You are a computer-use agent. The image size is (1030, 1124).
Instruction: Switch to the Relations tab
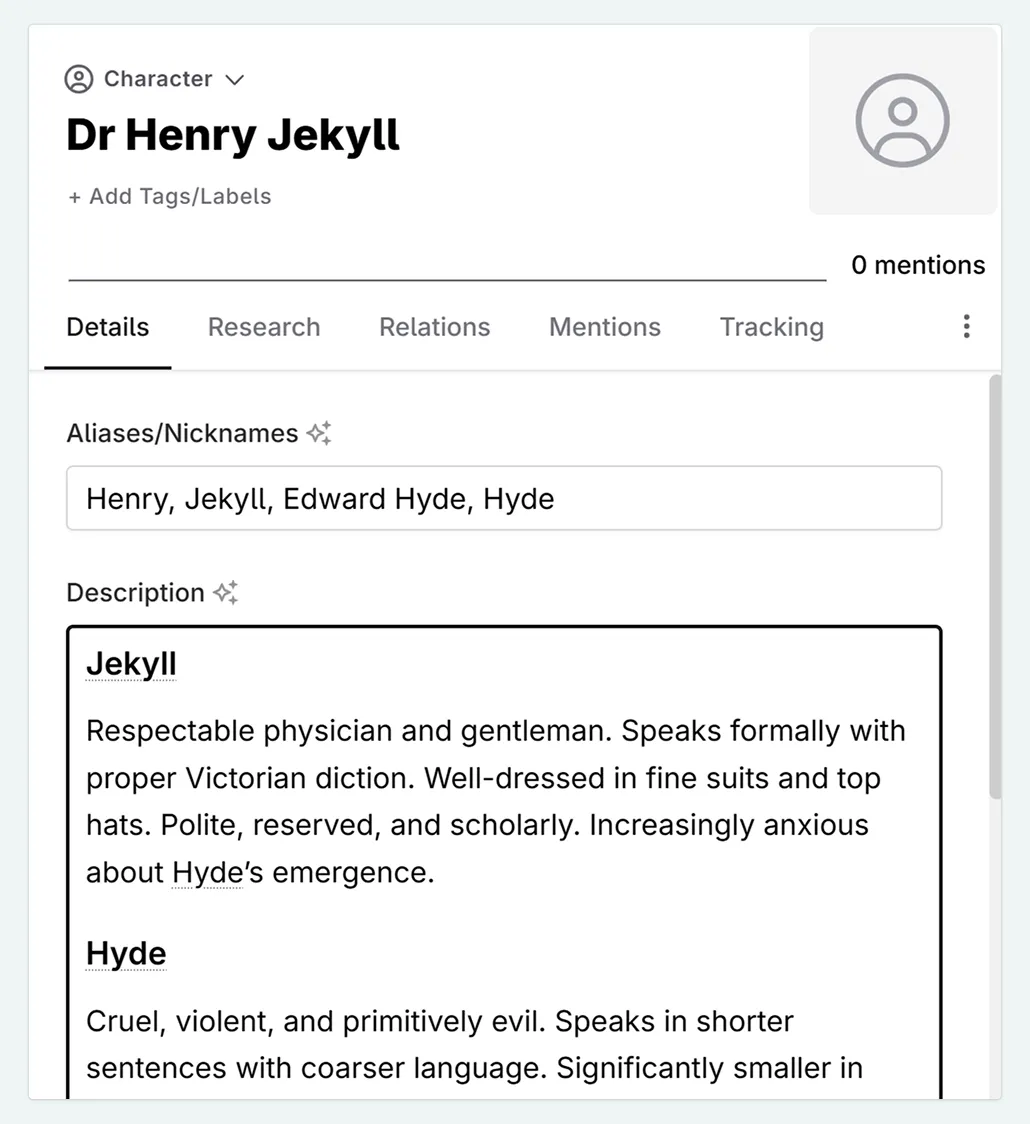(x=434, y=327)
